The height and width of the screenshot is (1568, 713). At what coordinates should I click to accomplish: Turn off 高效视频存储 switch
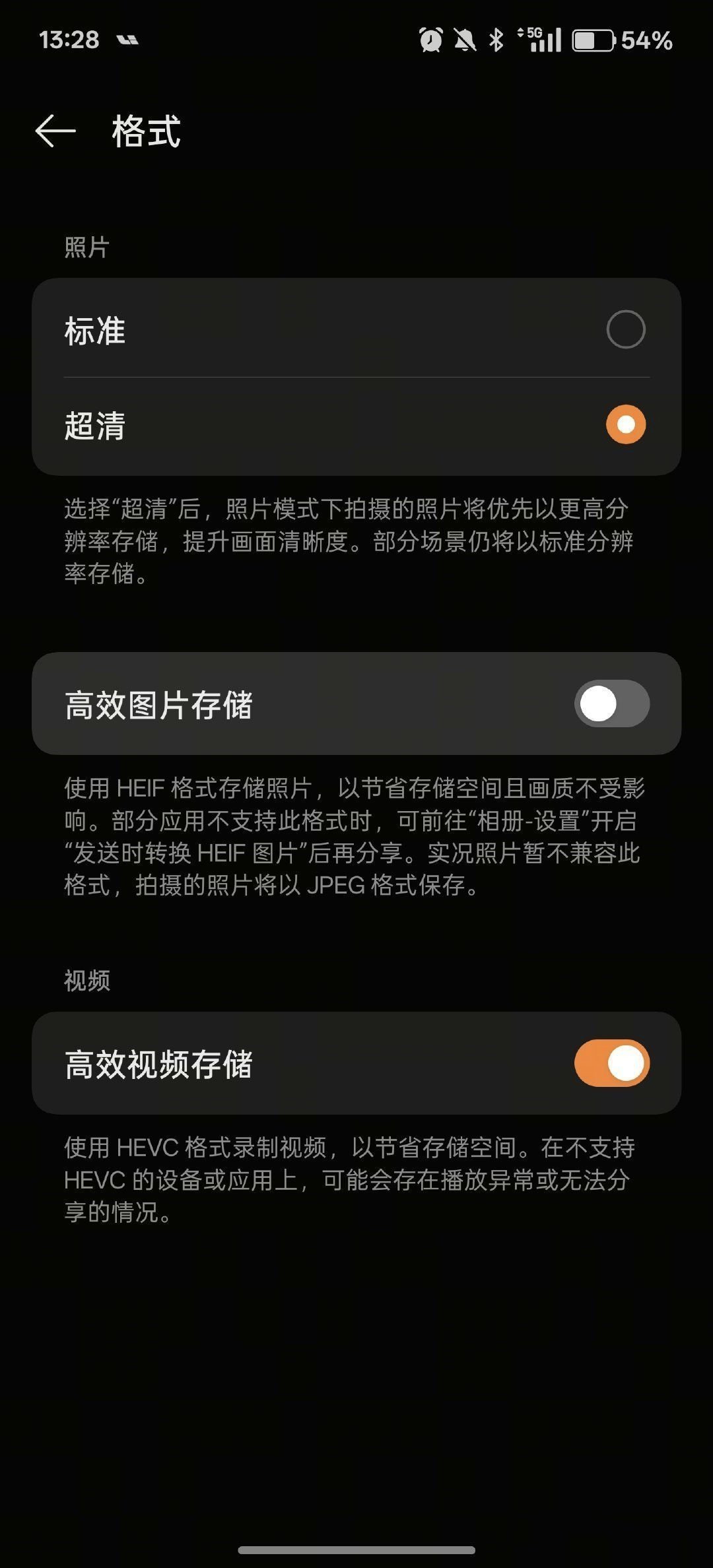(x=611, y=1063)
